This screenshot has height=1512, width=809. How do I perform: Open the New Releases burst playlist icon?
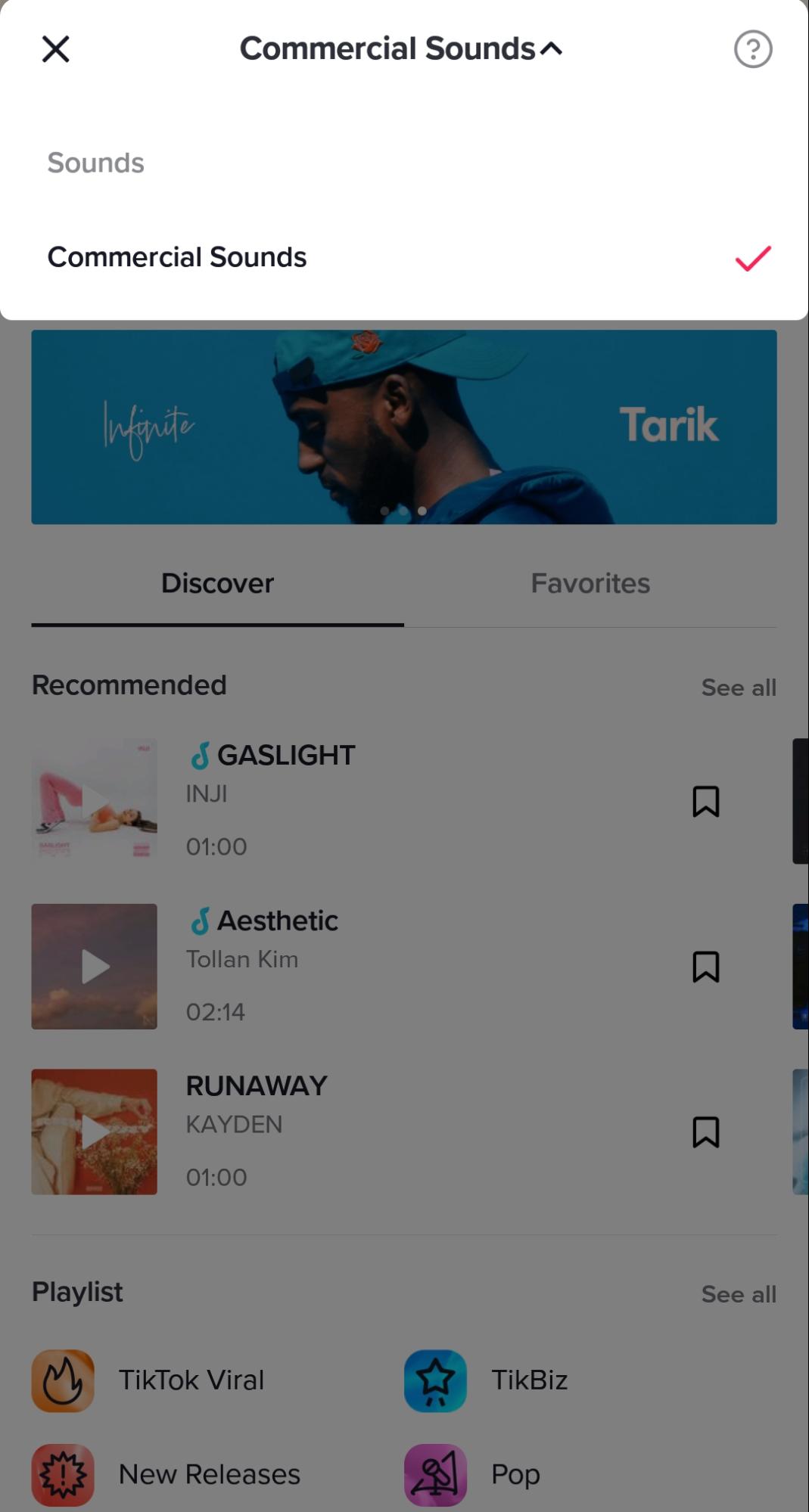coord(62,1473)
